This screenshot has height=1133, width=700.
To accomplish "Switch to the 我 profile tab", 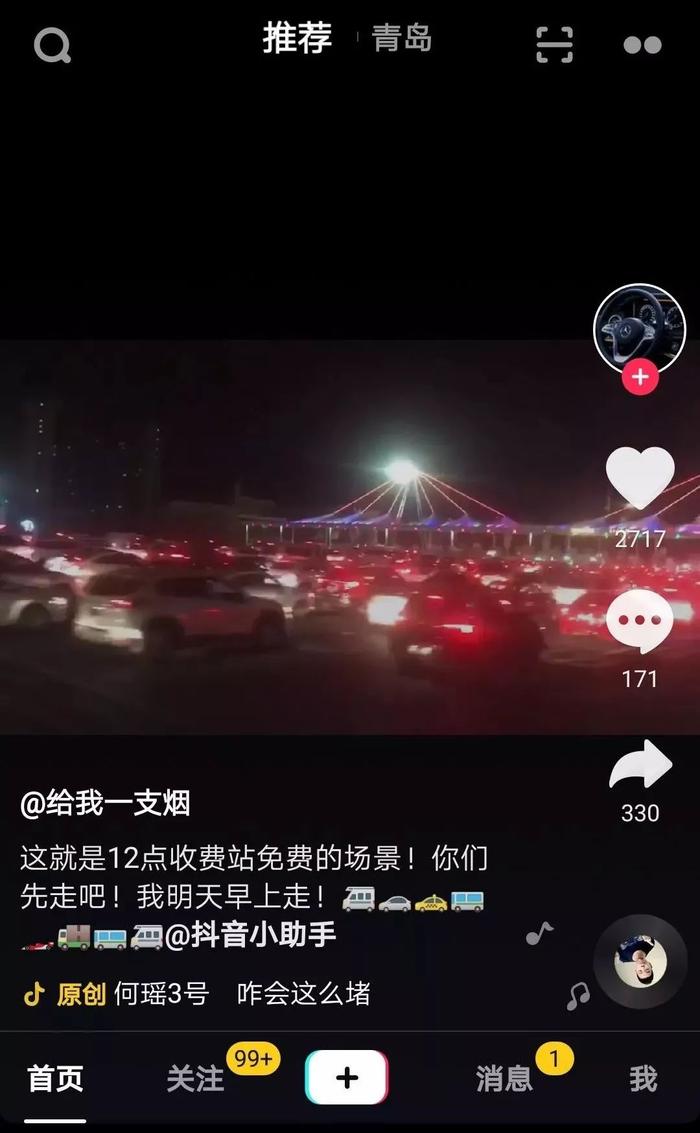I will (643, 1079).
